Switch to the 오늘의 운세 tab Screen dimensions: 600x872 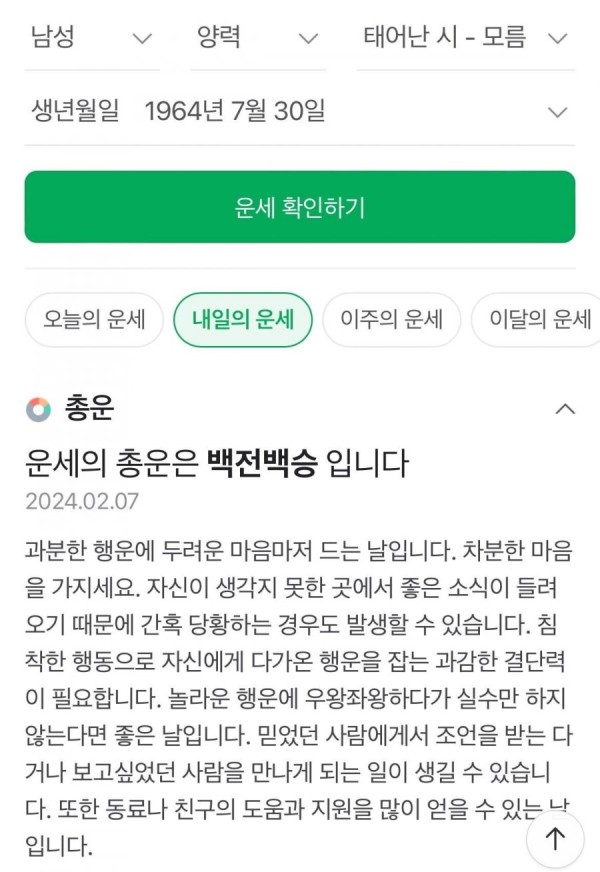pos(94,320)
